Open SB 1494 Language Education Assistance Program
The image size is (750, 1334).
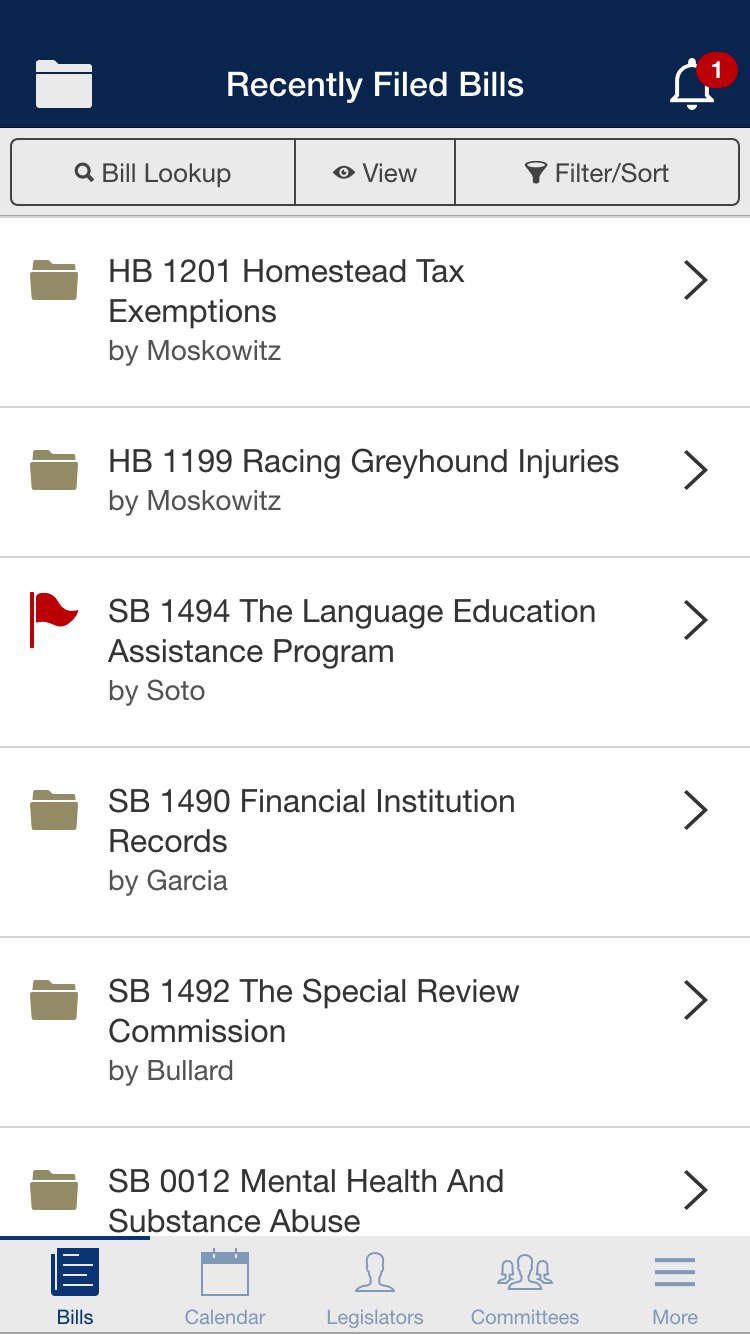tap(375, 652)
